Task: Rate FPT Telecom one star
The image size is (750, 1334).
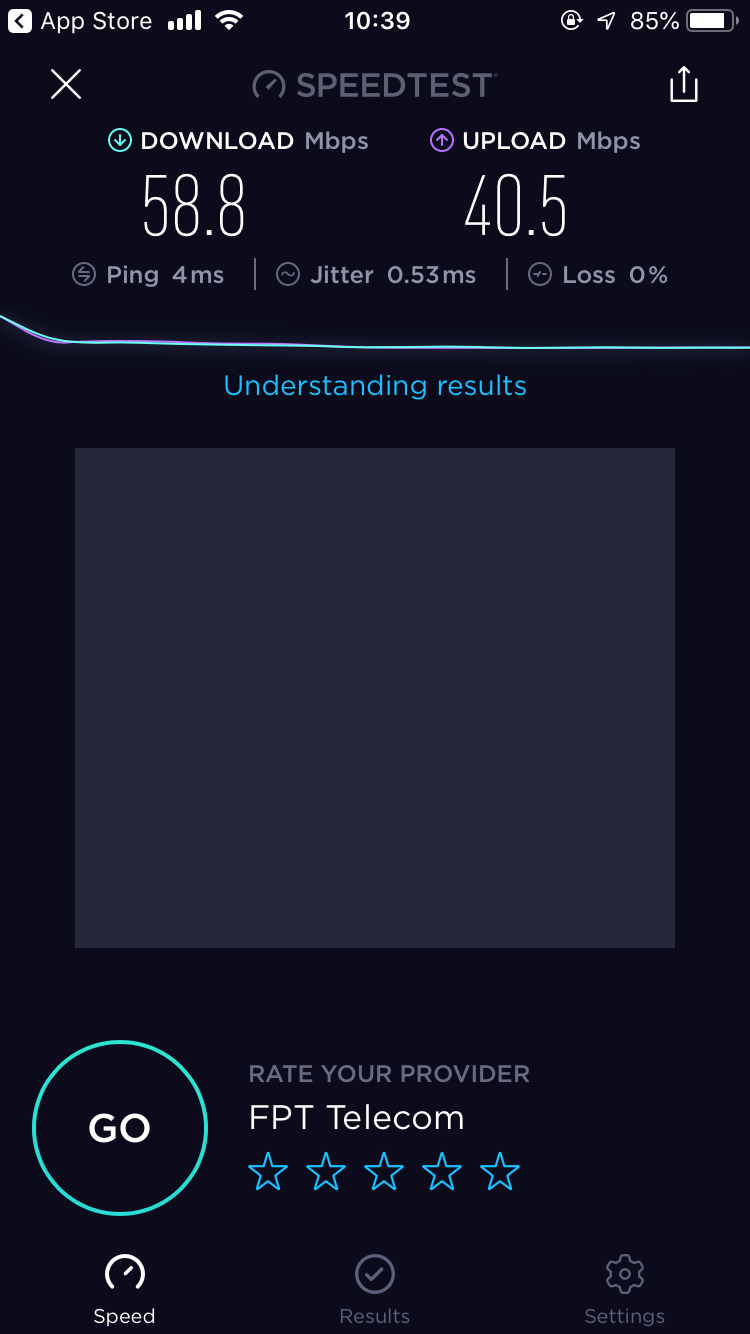Action: coord(268,1171)
